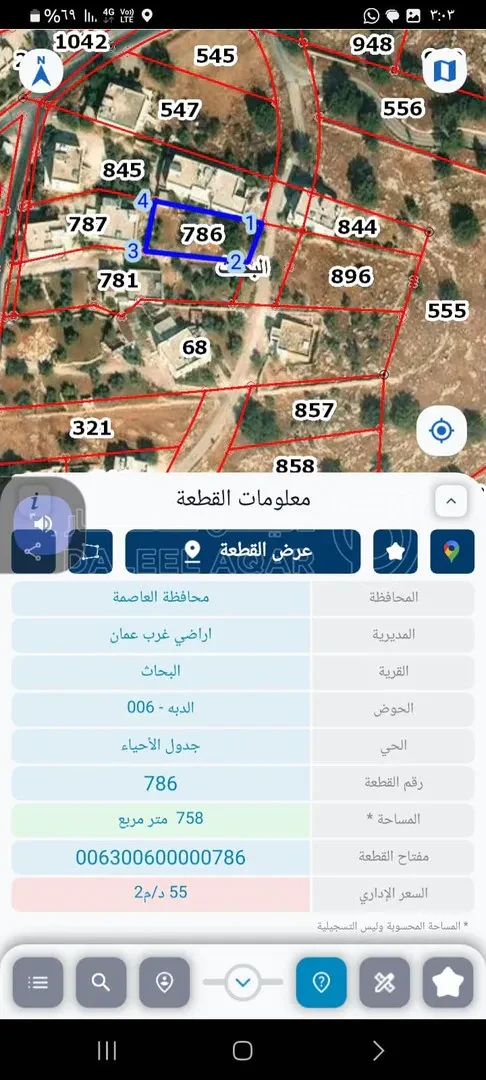Show the parcel corner coordinates polygon icon

point(90,551)
